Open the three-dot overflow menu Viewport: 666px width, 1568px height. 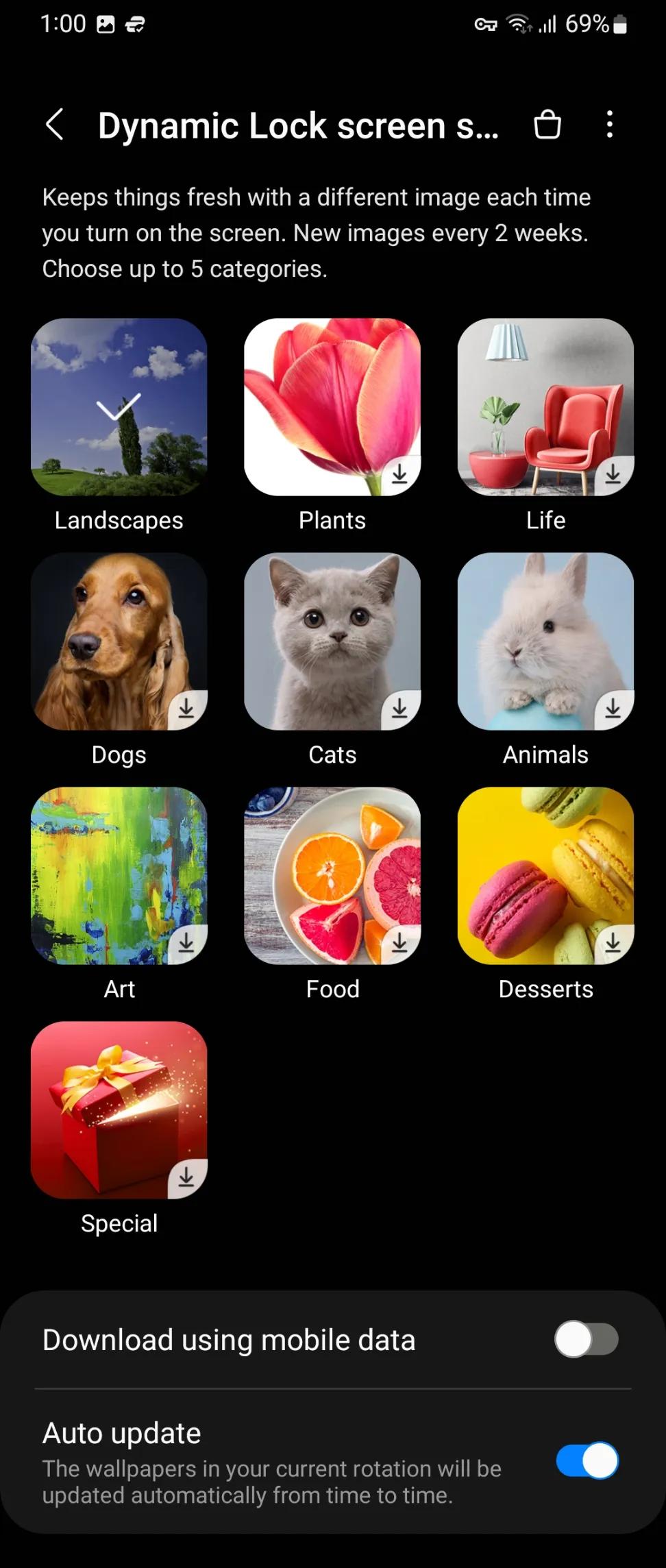pos(609,125)
